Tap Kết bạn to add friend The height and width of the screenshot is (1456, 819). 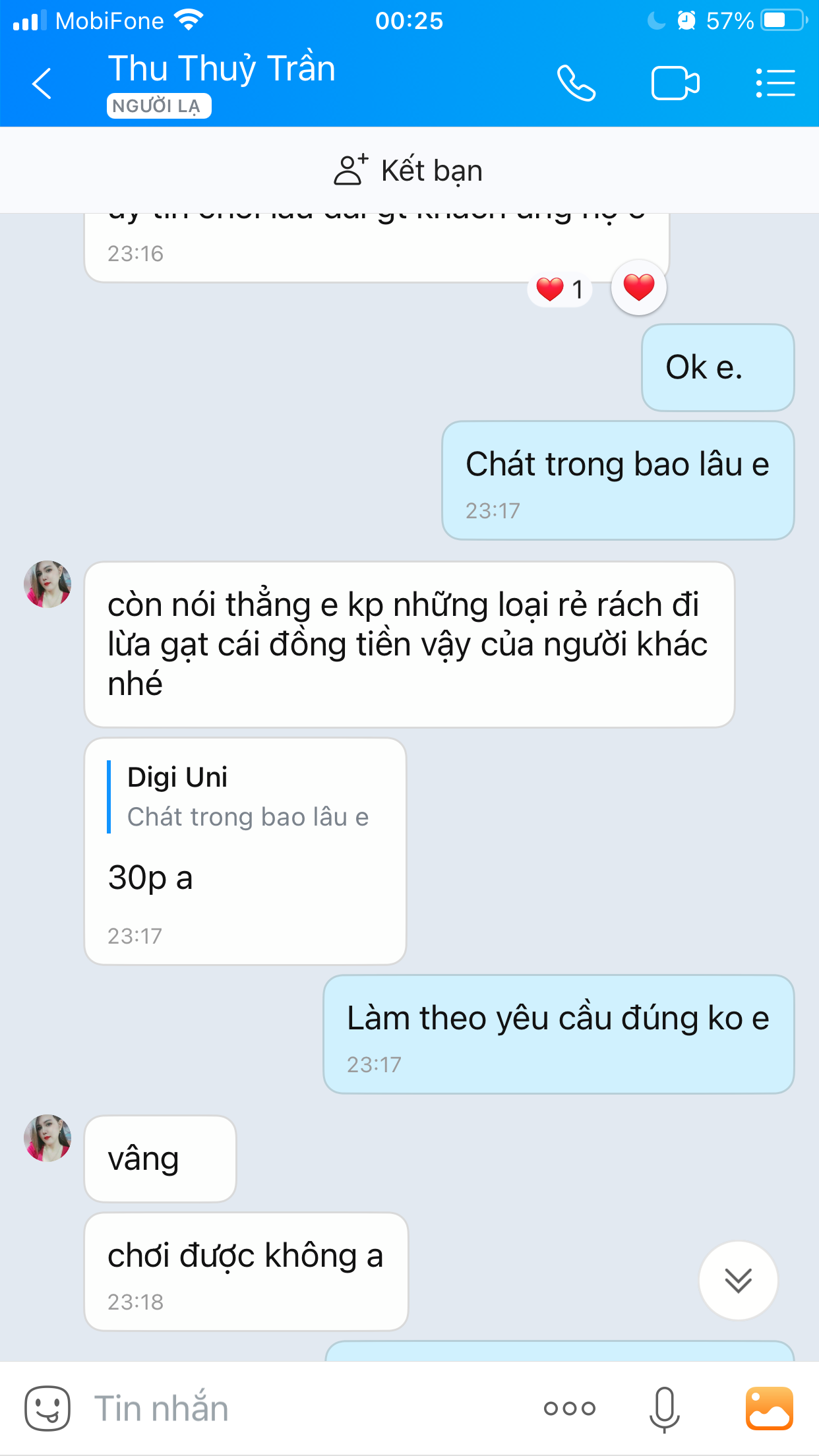pyautogui.click(x=409, y=171)
